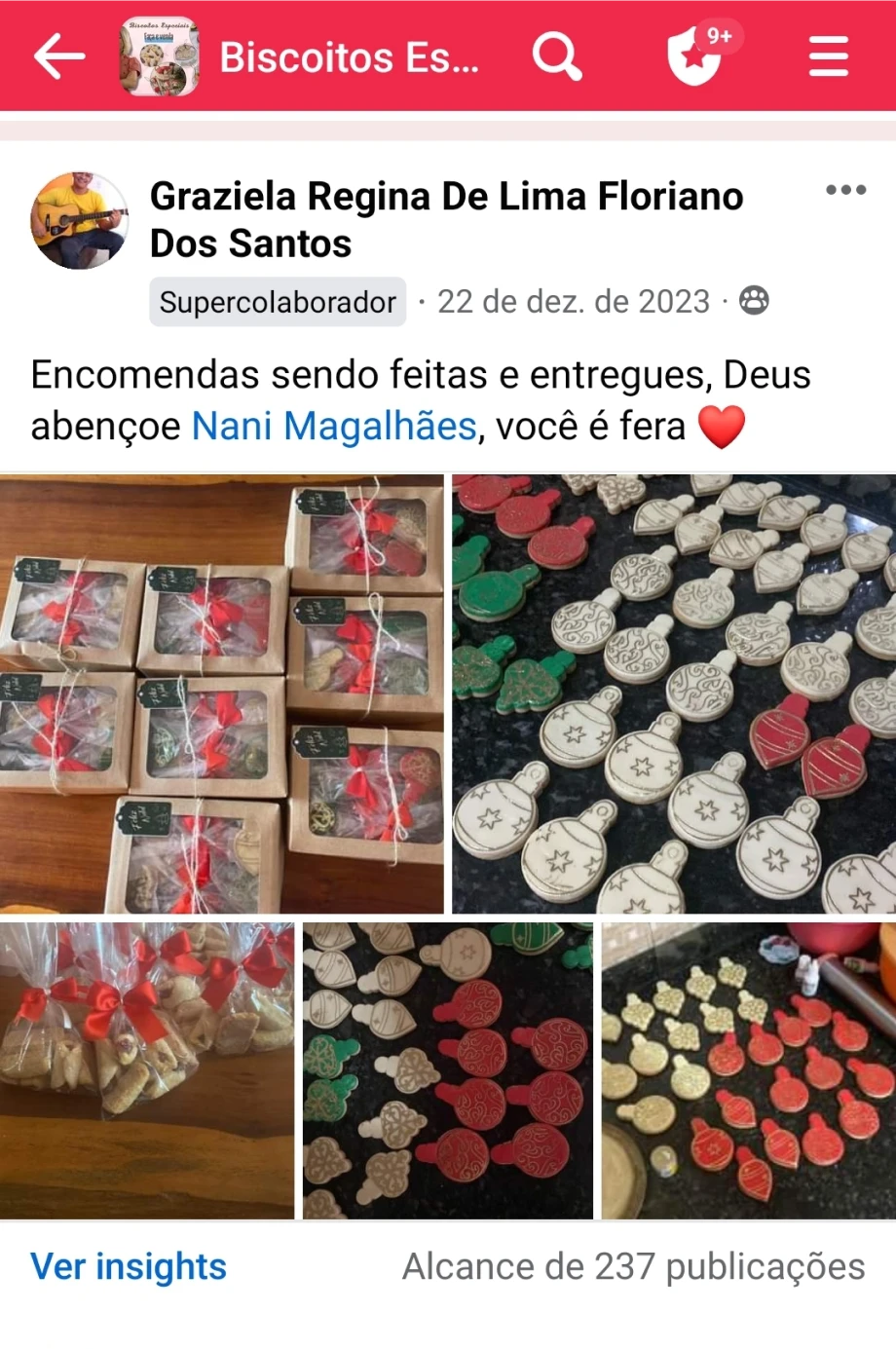Search within the group
The image size is (896, 1349).
tap(556, 56)
